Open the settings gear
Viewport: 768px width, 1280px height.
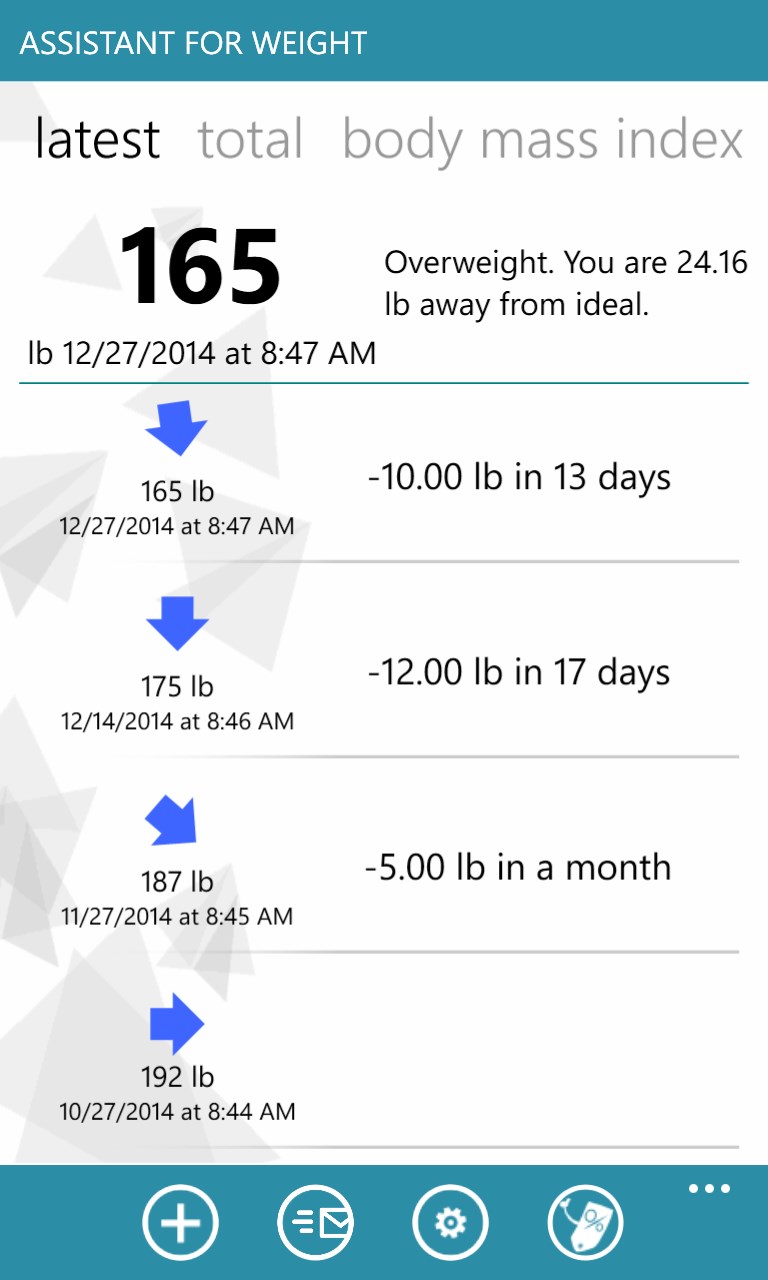click(451, 1222)
